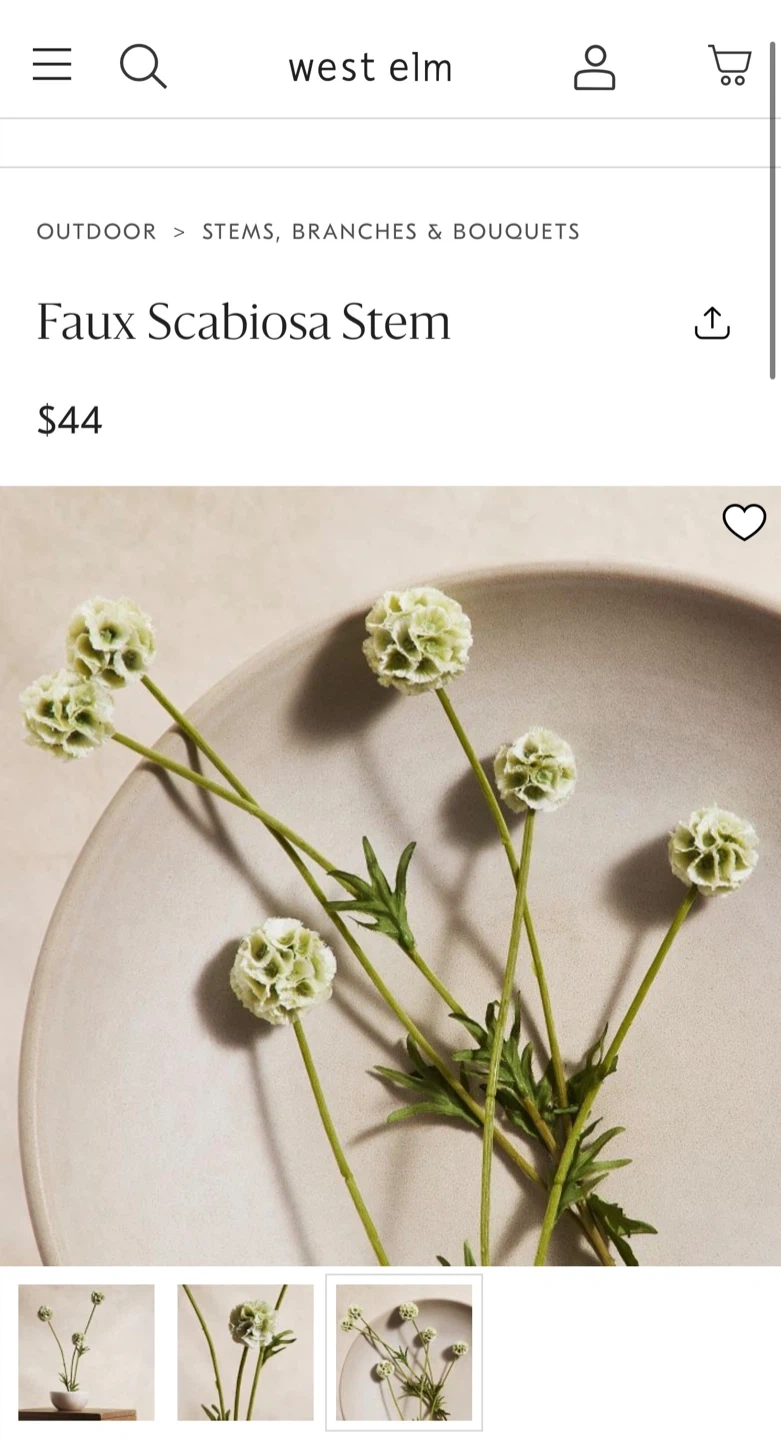Image resolution: width=781 pixels, height=1440 pixels.
Task: Select the thumbnail with the white vase
Action: pyautogui.click(x=87, y=1352)
